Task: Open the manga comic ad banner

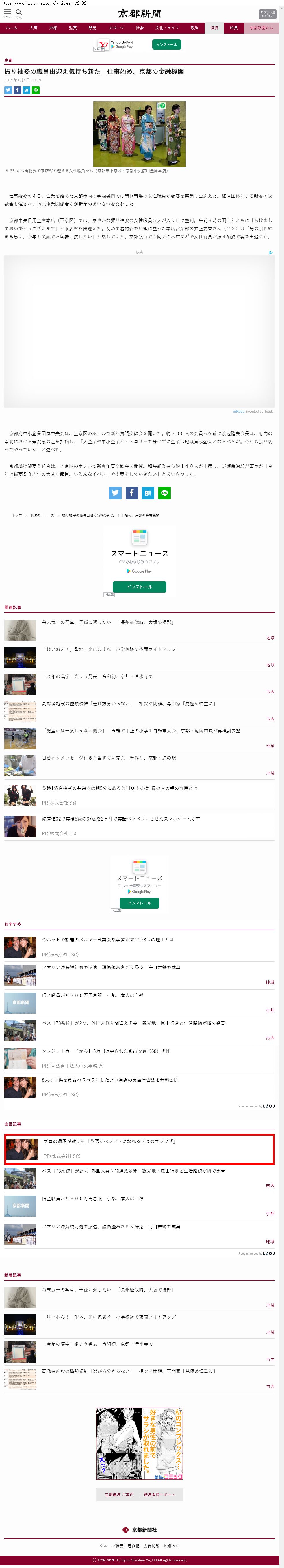Action: pos(140,1443)
